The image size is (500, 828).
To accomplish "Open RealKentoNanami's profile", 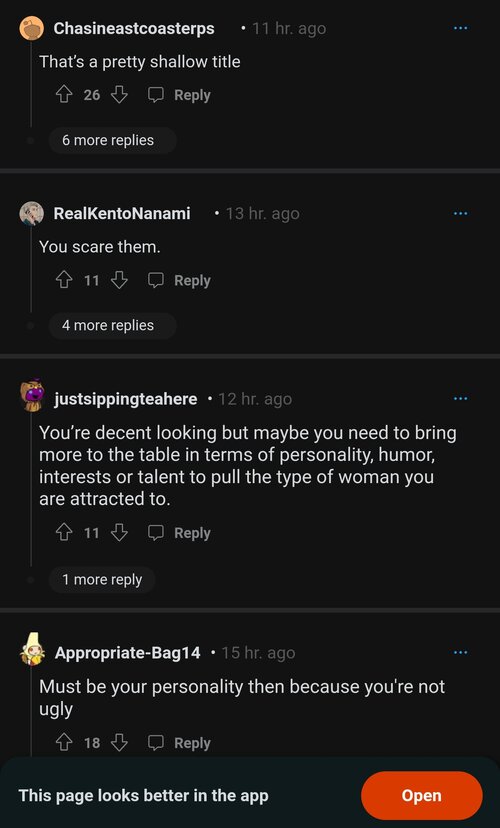I will (x=122, y=213).
